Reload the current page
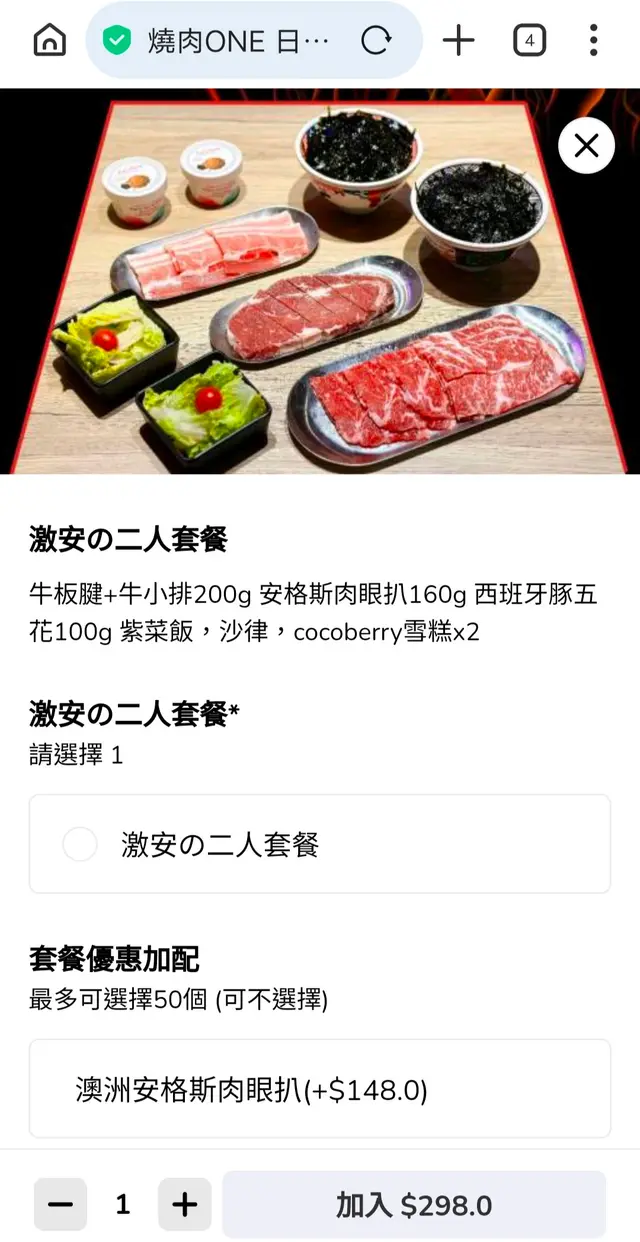Viewport: 640px width, 1242px height. pyautogui.click(x=376, y=41)
